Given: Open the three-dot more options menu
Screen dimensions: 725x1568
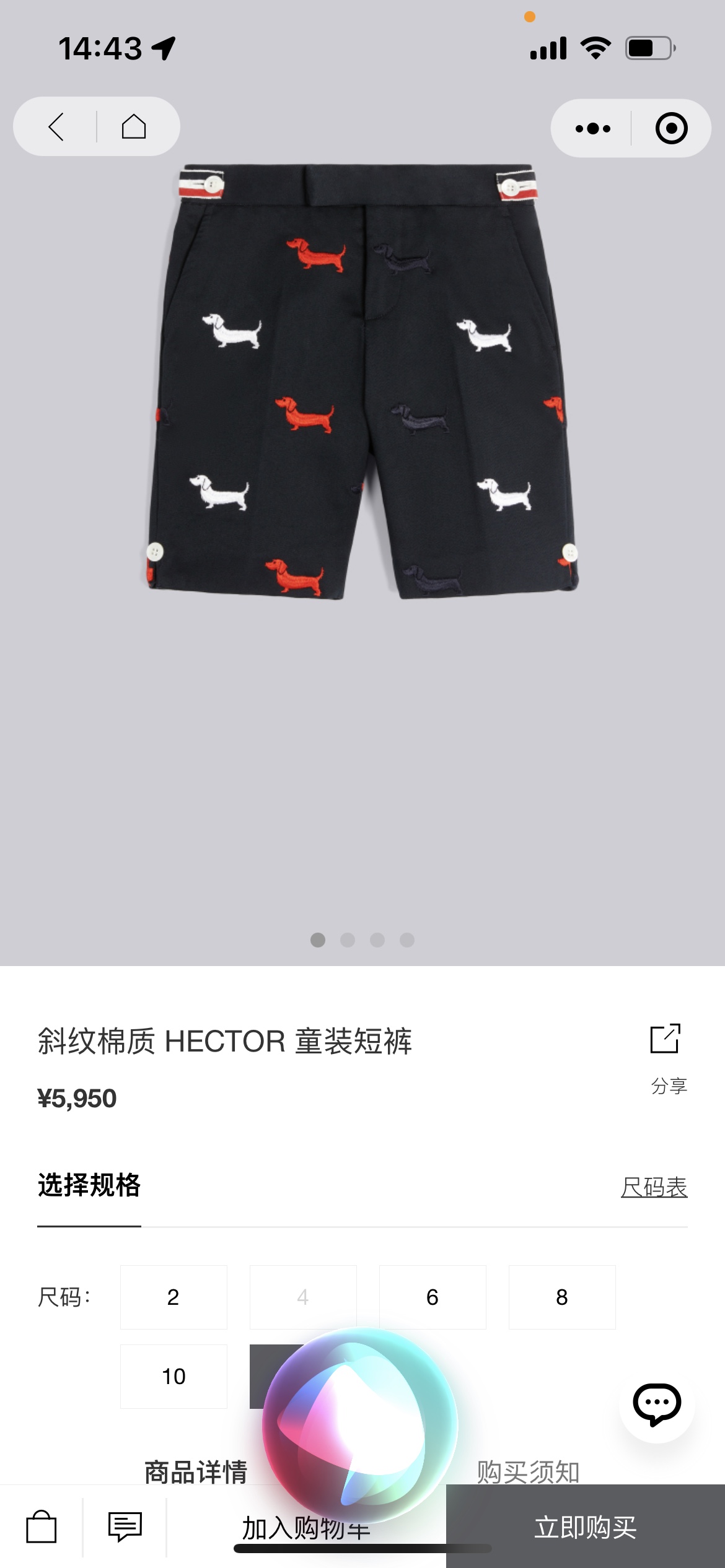Looking at the screenshot, I should (592, 129).
